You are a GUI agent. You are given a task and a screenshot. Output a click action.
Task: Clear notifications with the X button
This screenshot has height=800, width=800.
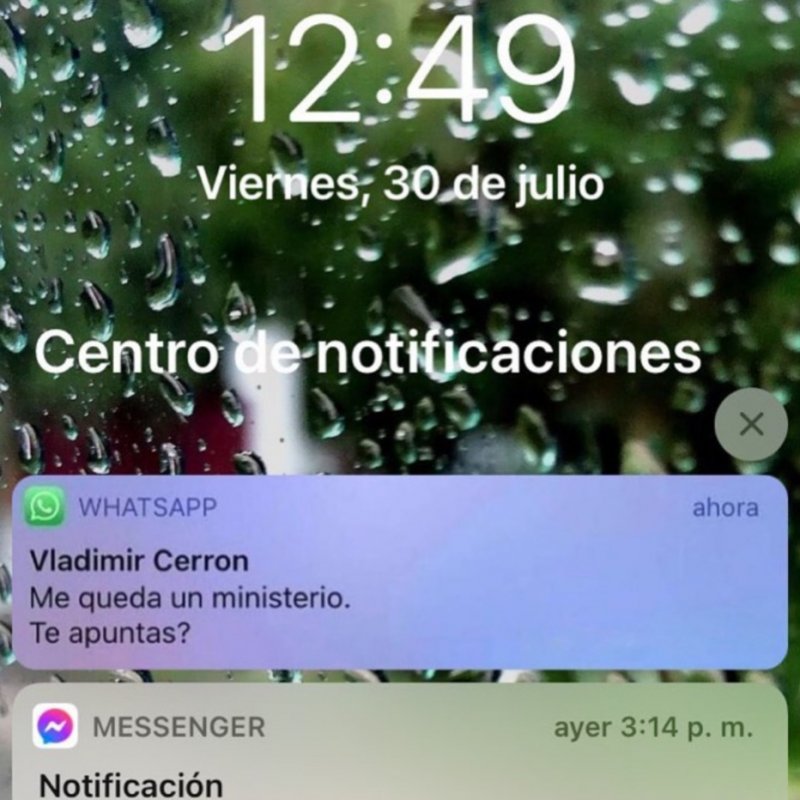click(x=751, y=425)
